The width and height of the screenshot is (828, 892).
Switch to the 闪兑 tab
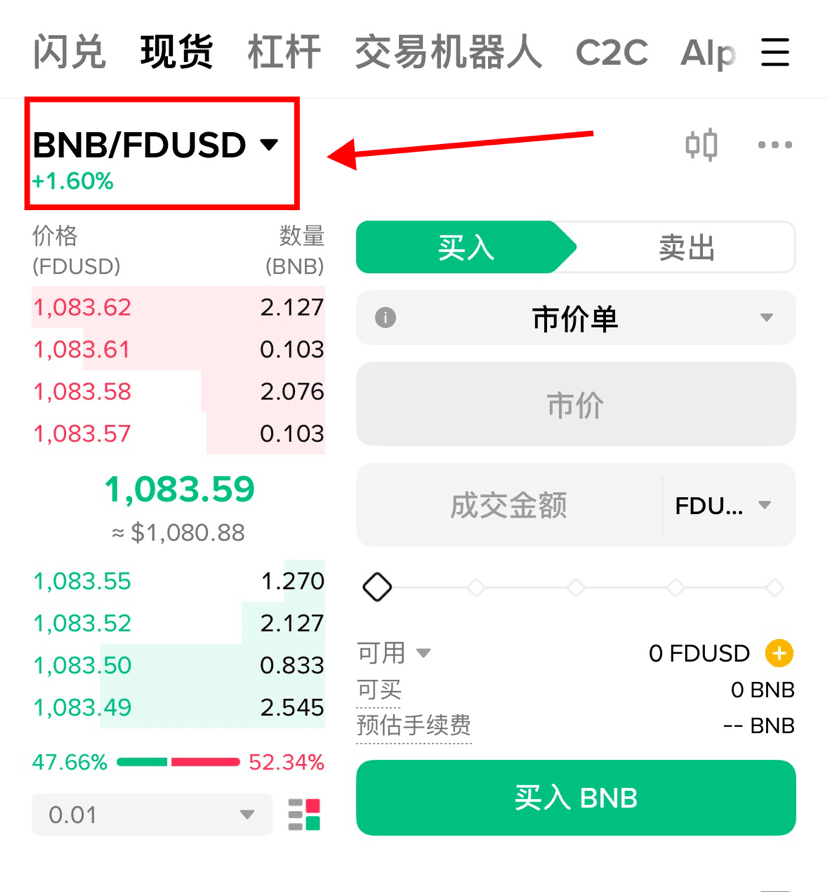(x=69, y=52)
